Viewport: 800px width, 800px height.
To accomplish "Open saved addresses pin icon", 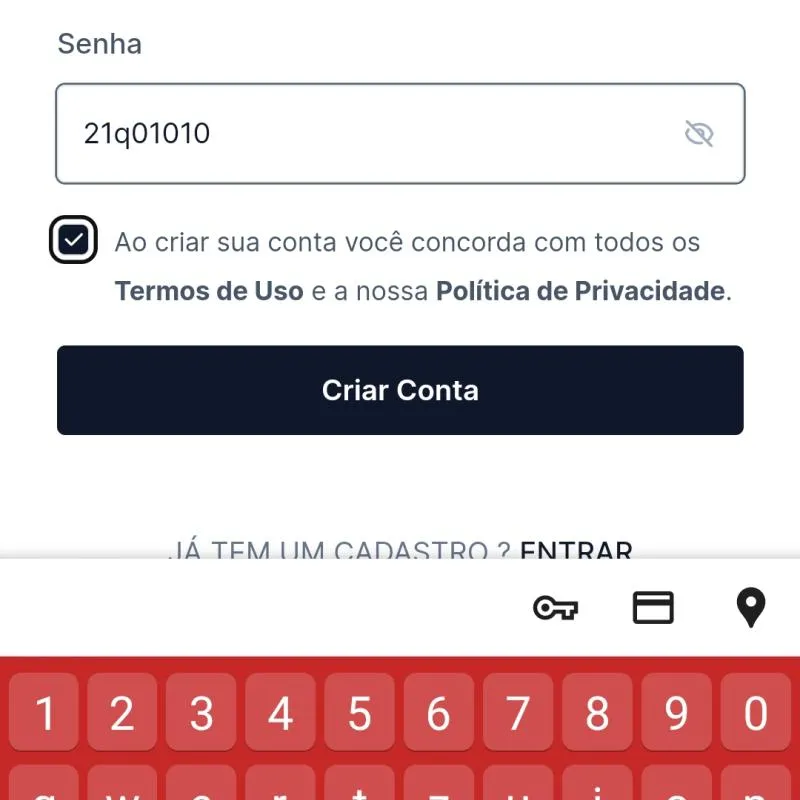I will pyautogui.click(x=750, y=608).
